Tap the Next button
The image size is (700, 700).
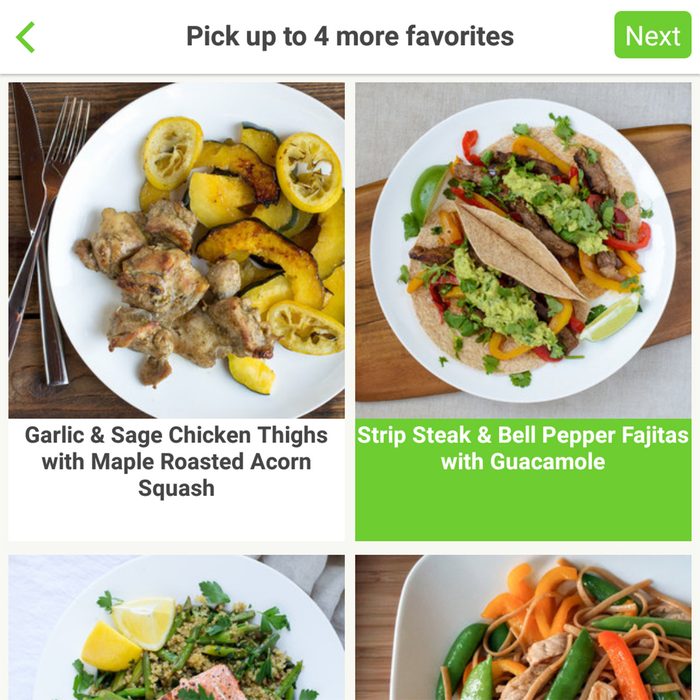(x=652, y=36)
